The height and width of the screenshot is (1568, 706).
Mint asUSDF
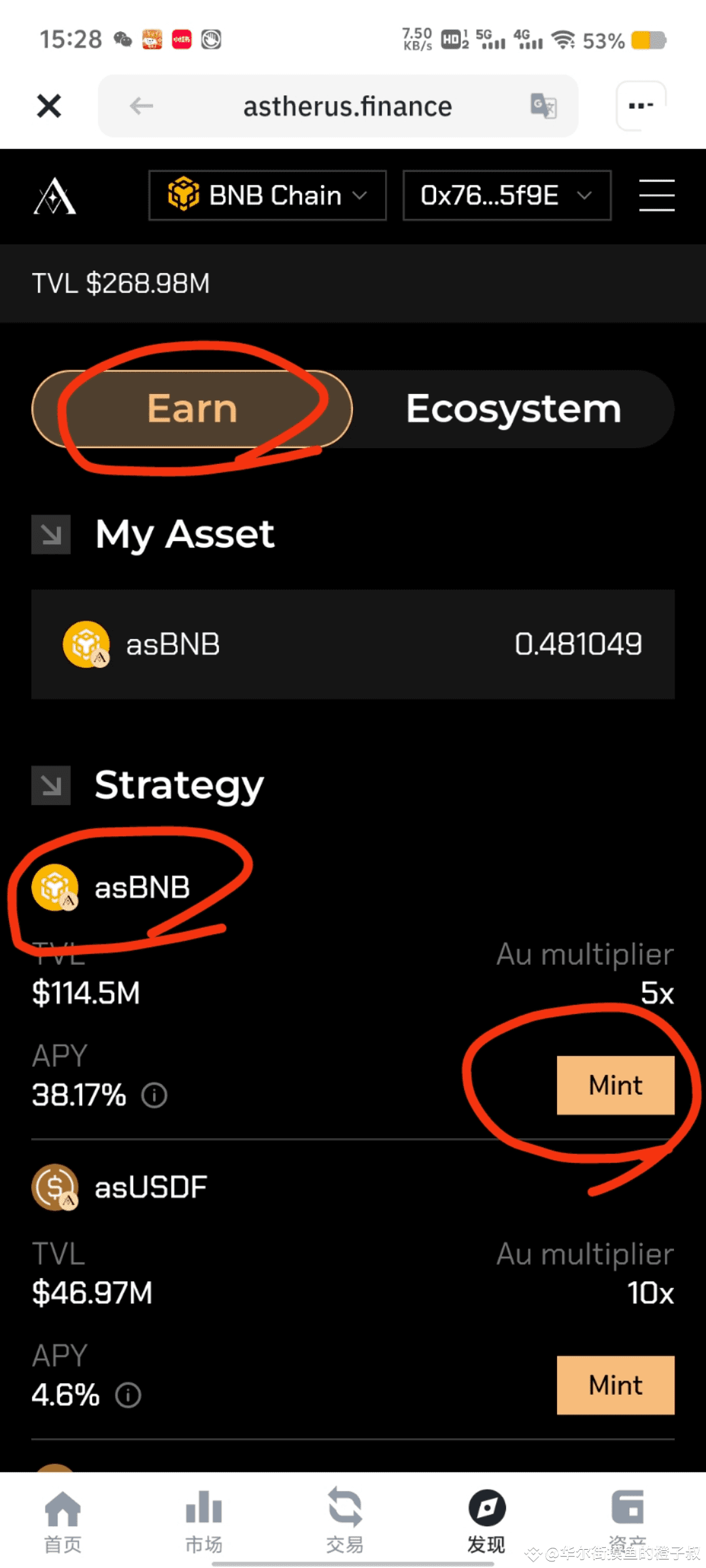point(615,1385)
